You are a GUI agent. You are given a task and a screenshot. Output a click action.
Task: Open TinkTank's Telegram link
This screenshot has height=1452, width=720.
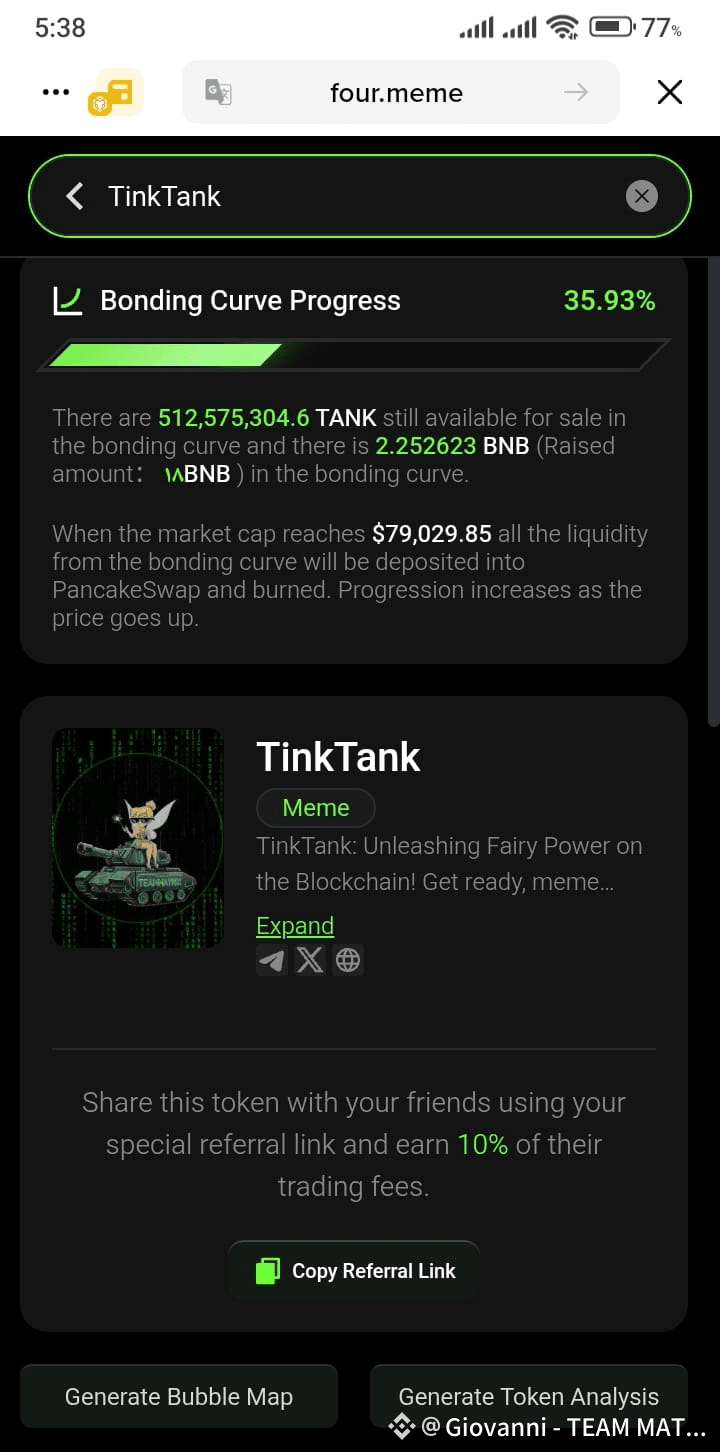pos(272,961)
